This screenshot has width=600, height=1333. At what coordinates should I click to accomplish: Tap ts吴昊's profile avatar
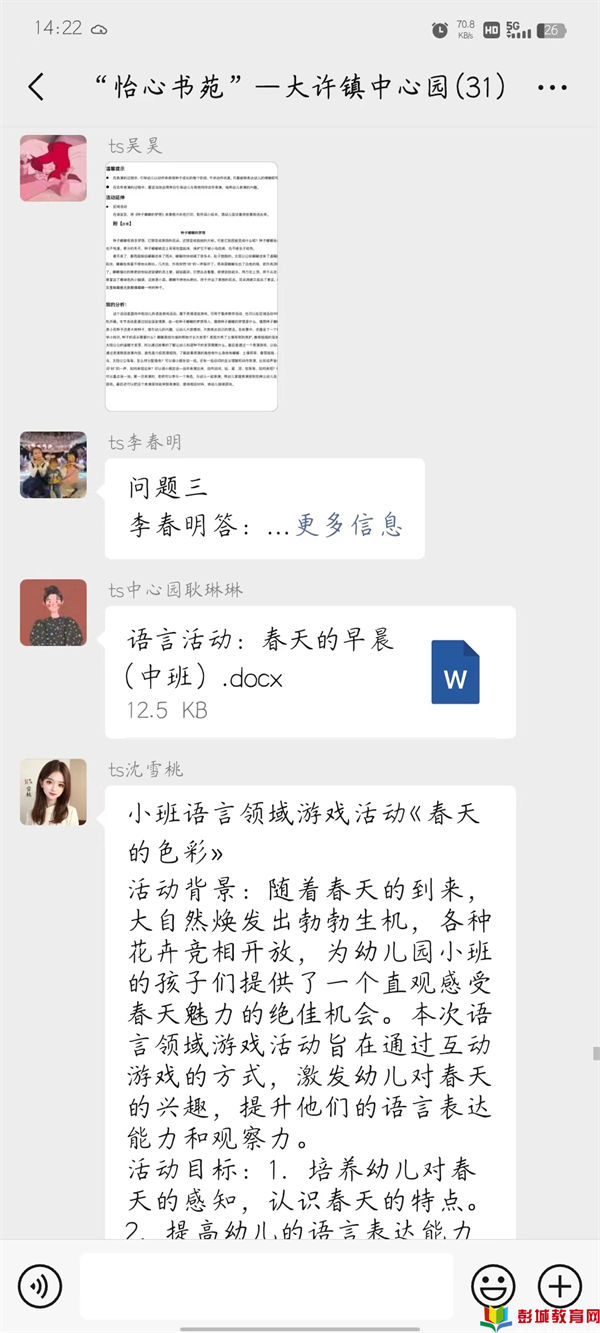(x=53, y=168)
